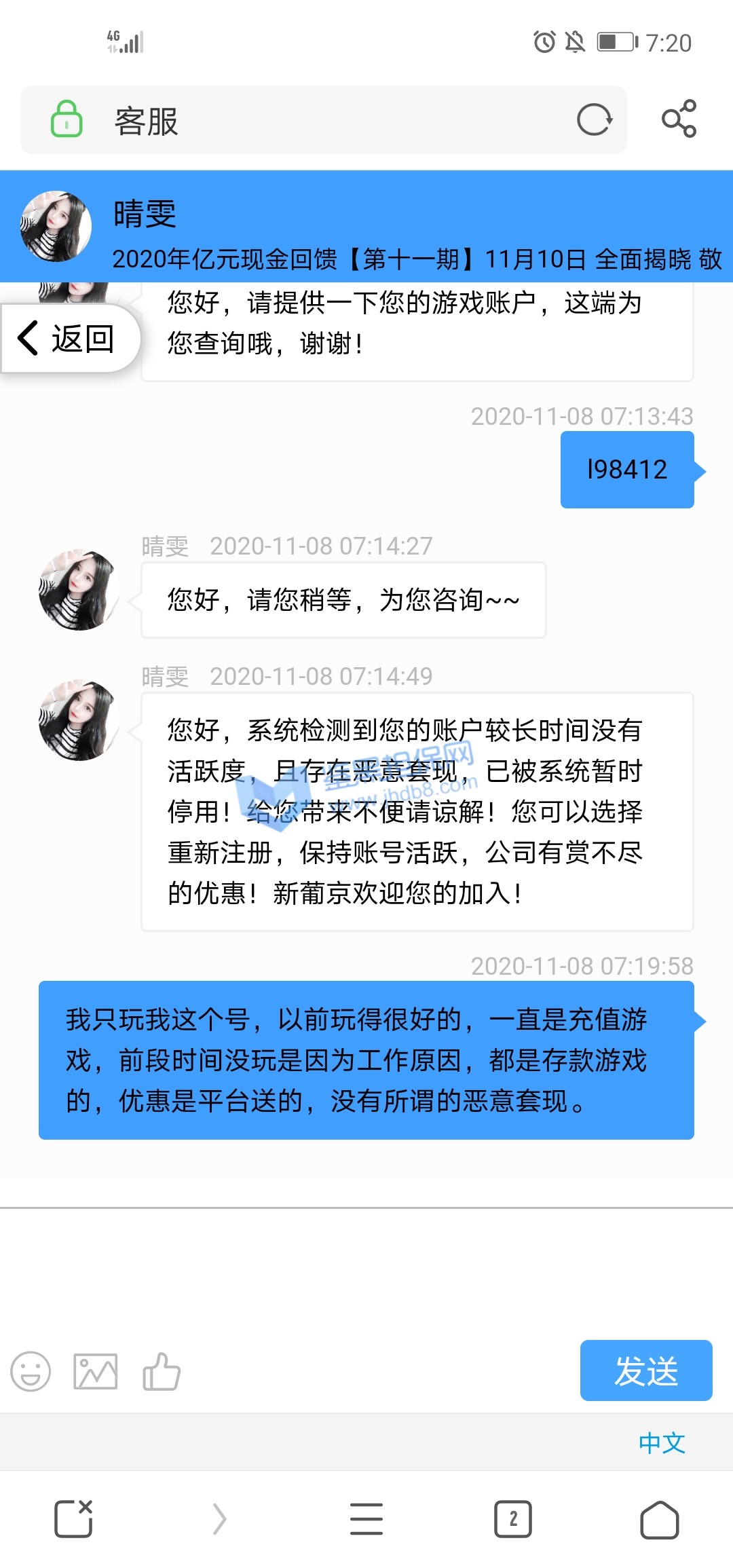Open the emoji picker

click(x=31, y=1371)
